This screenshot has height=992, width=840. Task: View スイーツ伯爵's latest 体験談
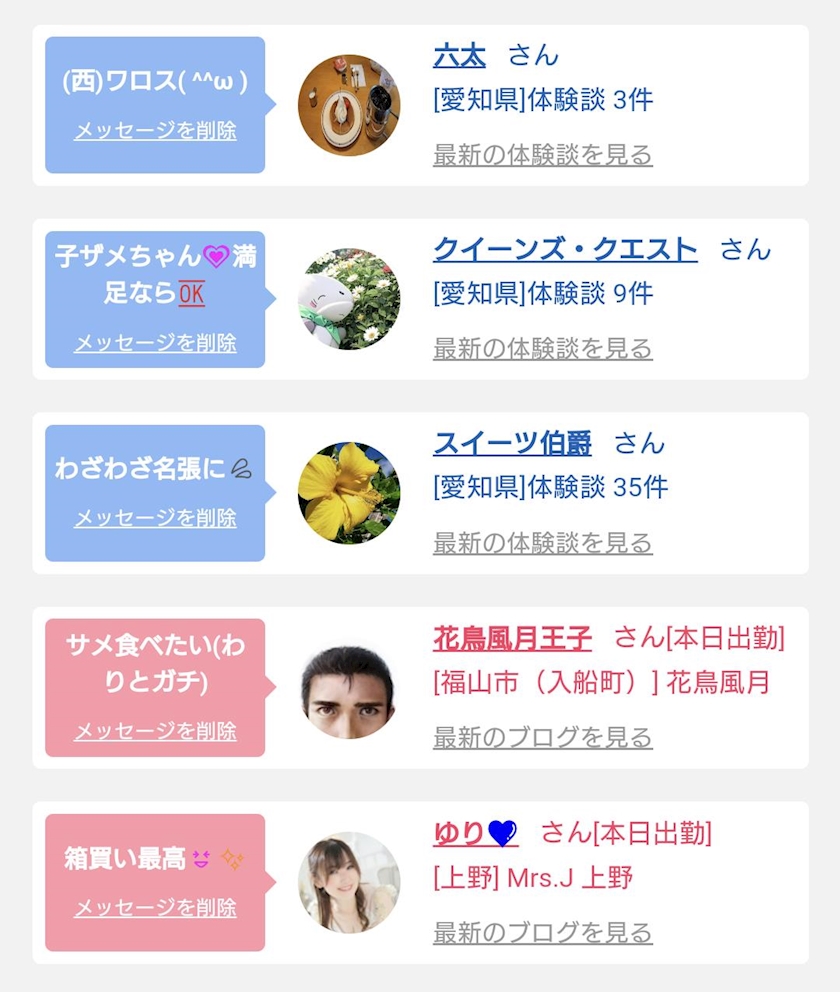pyautogui.click(x=543, y=543)
